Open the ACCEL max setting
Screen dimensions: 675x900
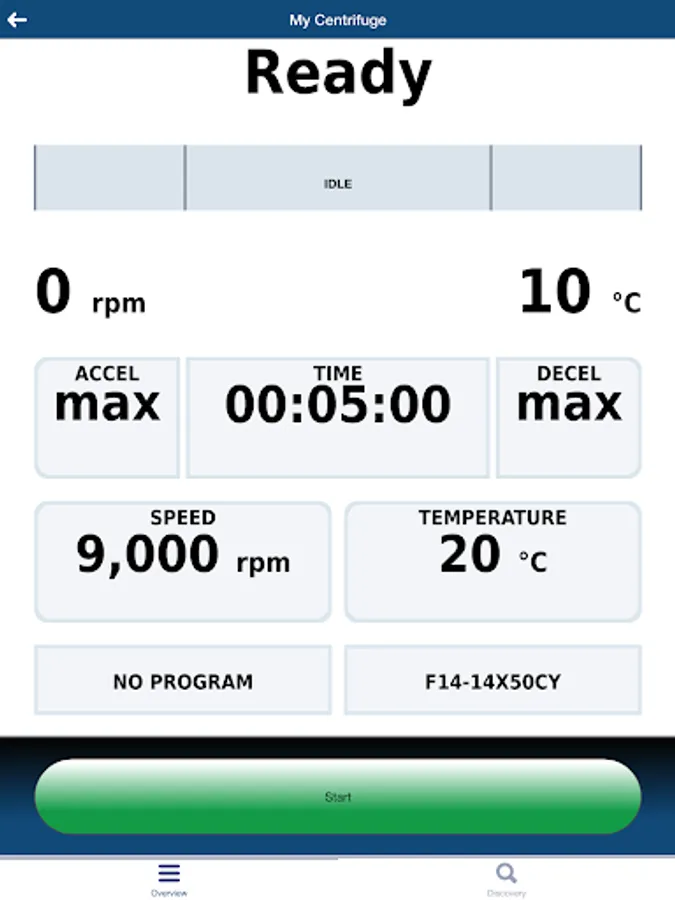[107, 417]
